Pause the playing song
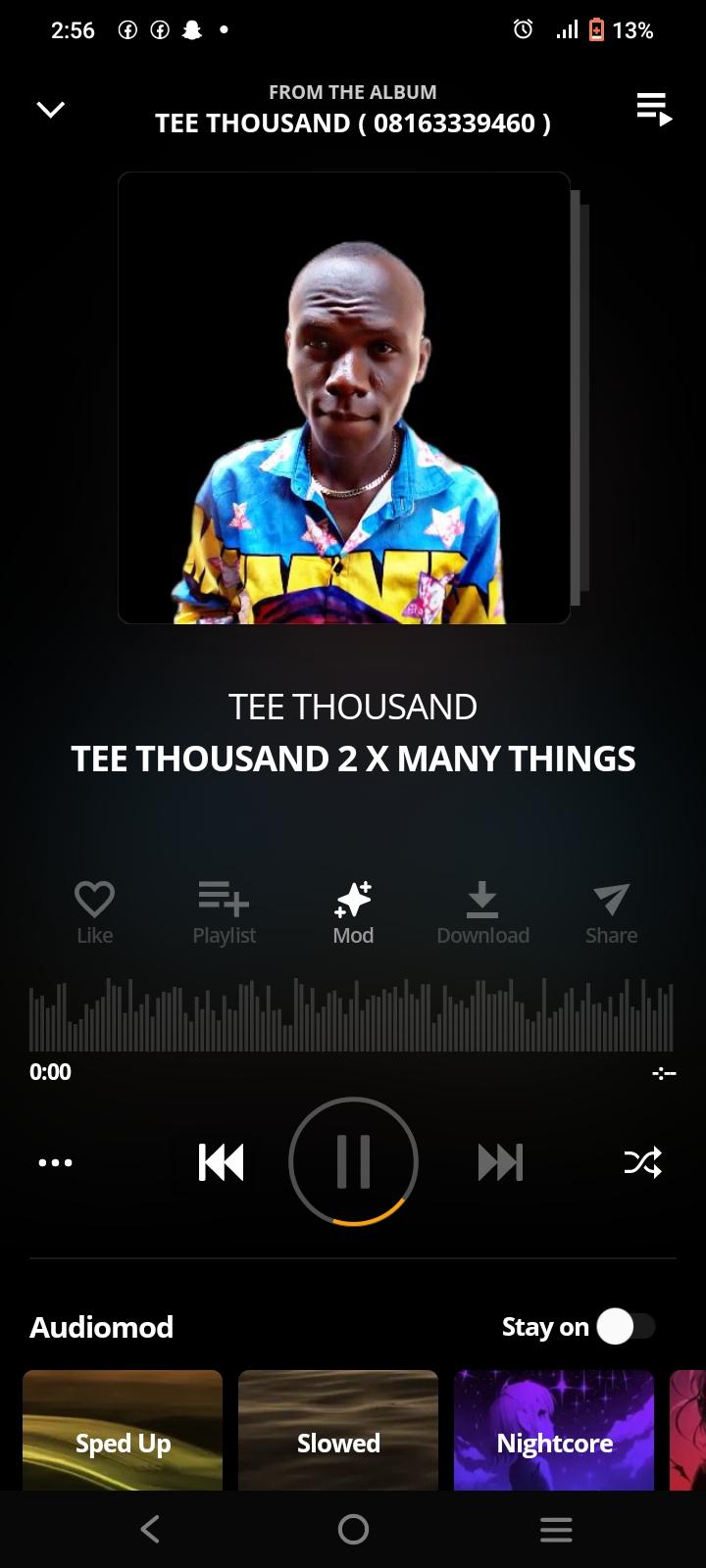Viewport: 706px width, 1568px height. click(353, 1162)
